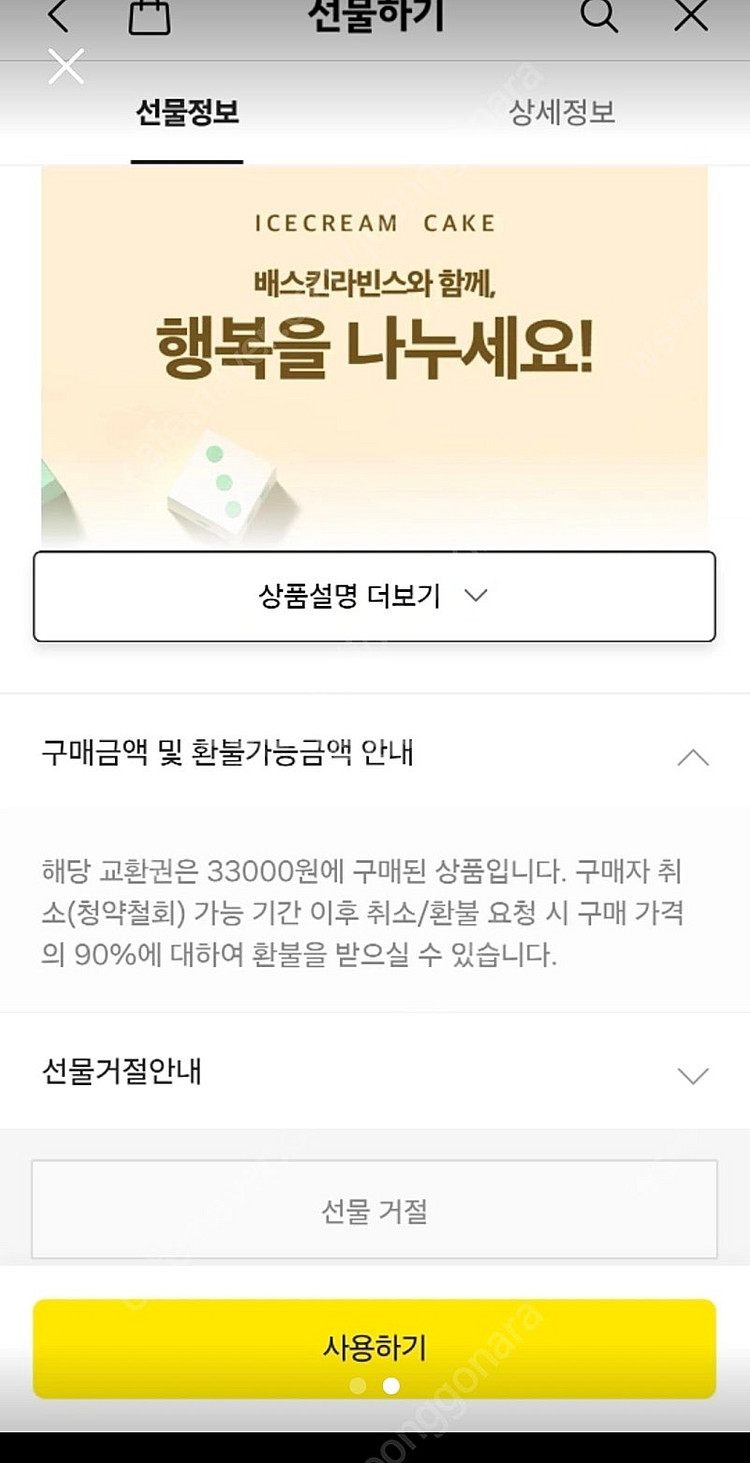Close the 선물하기 page
This screenshot has height=1463, width=750.
[690, 15]
